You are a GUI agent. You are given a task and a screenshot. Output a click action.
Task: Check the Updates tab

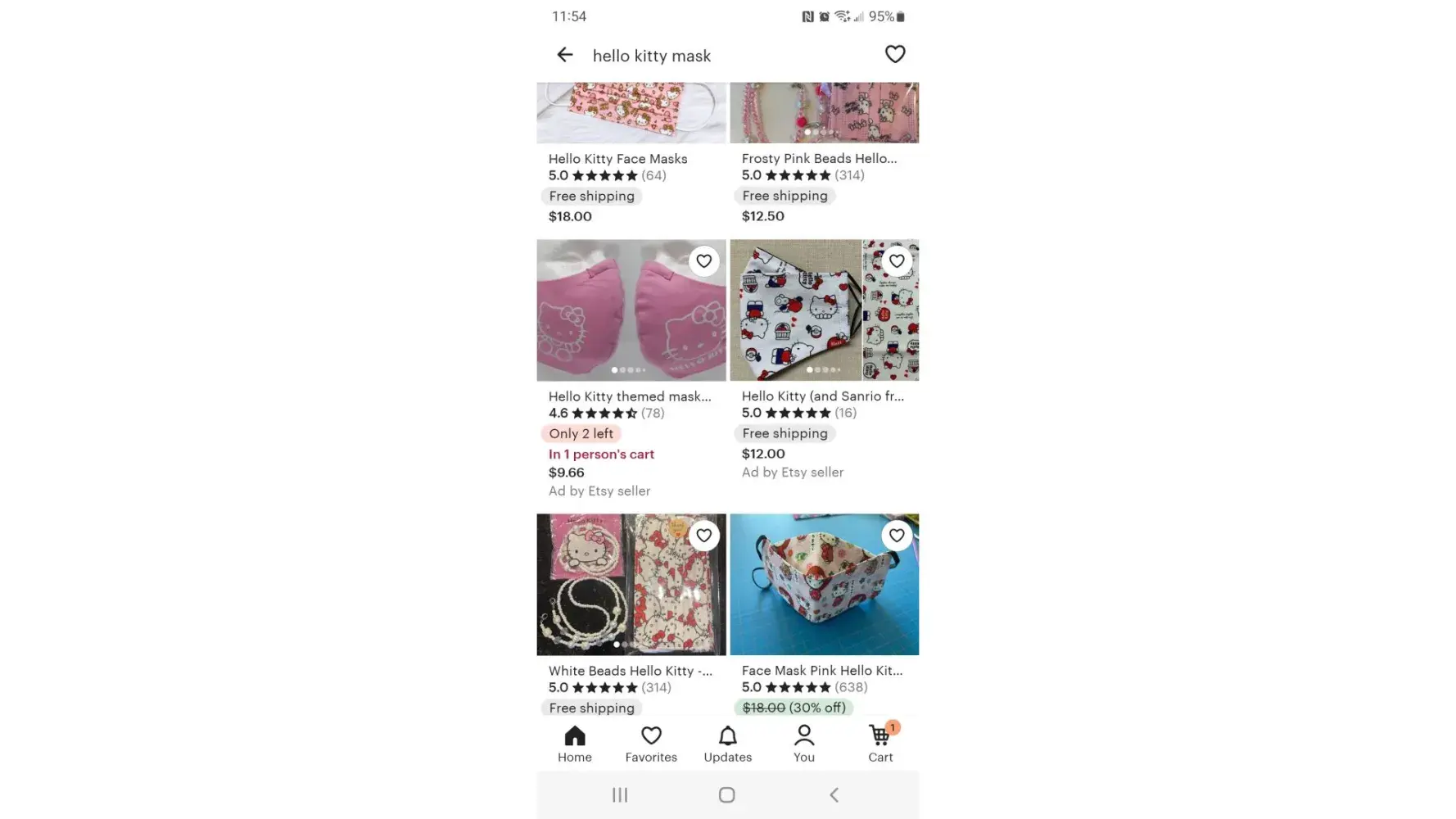coord(727,744)
